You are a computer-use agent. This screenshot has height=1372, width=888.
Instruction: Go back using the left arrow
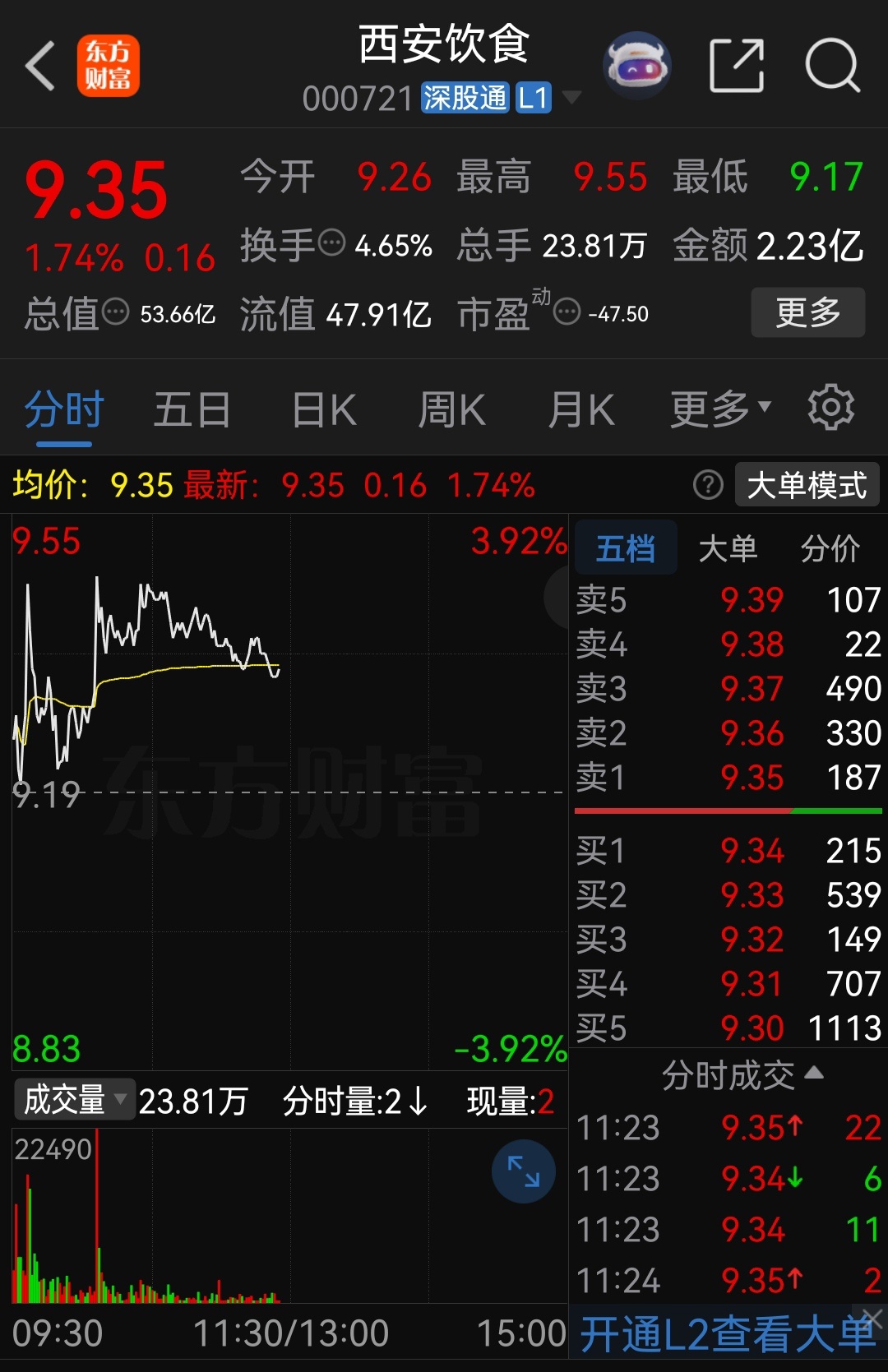coord(39,66)
